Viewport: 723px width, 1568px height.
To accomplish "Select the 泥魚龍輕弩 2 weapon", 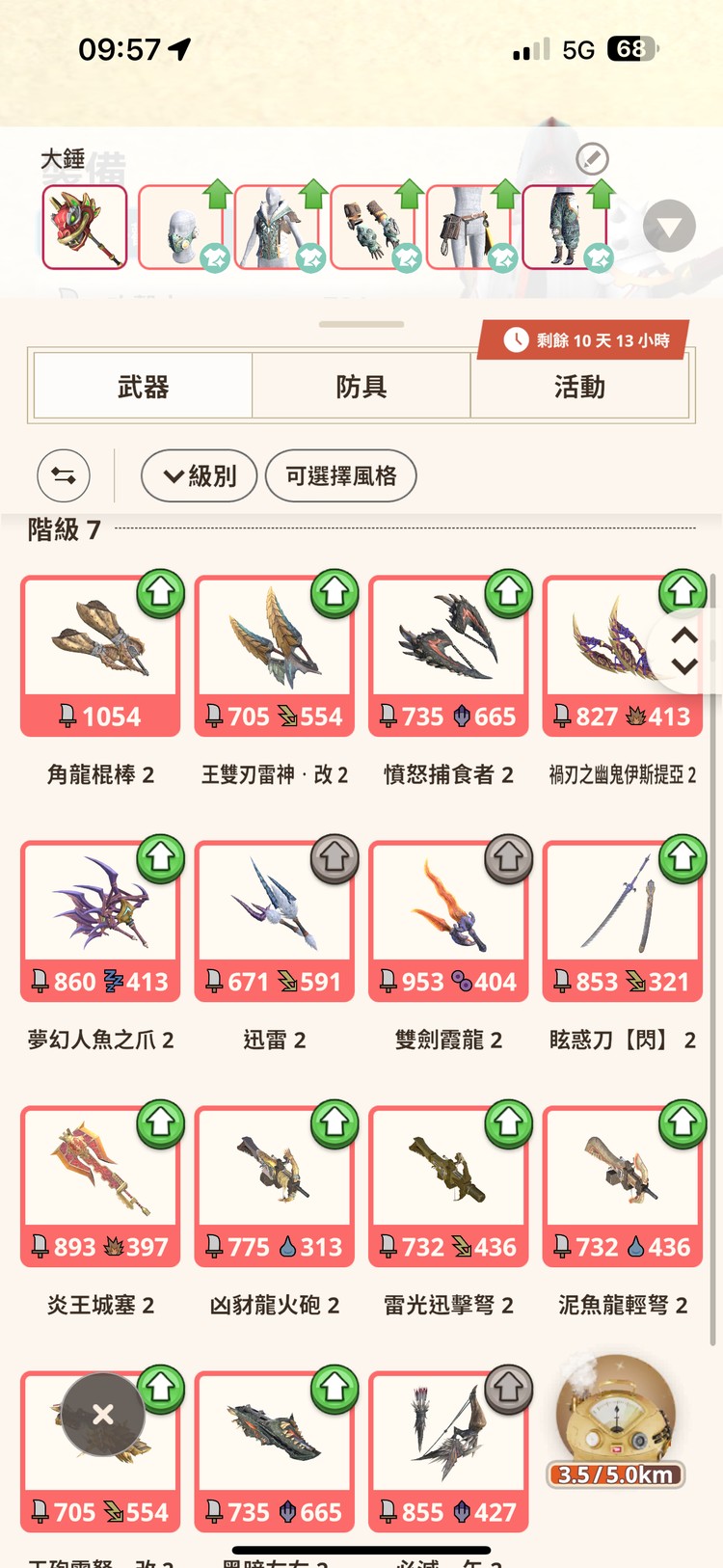I will pyautogui.click(x=623, y=1187).
